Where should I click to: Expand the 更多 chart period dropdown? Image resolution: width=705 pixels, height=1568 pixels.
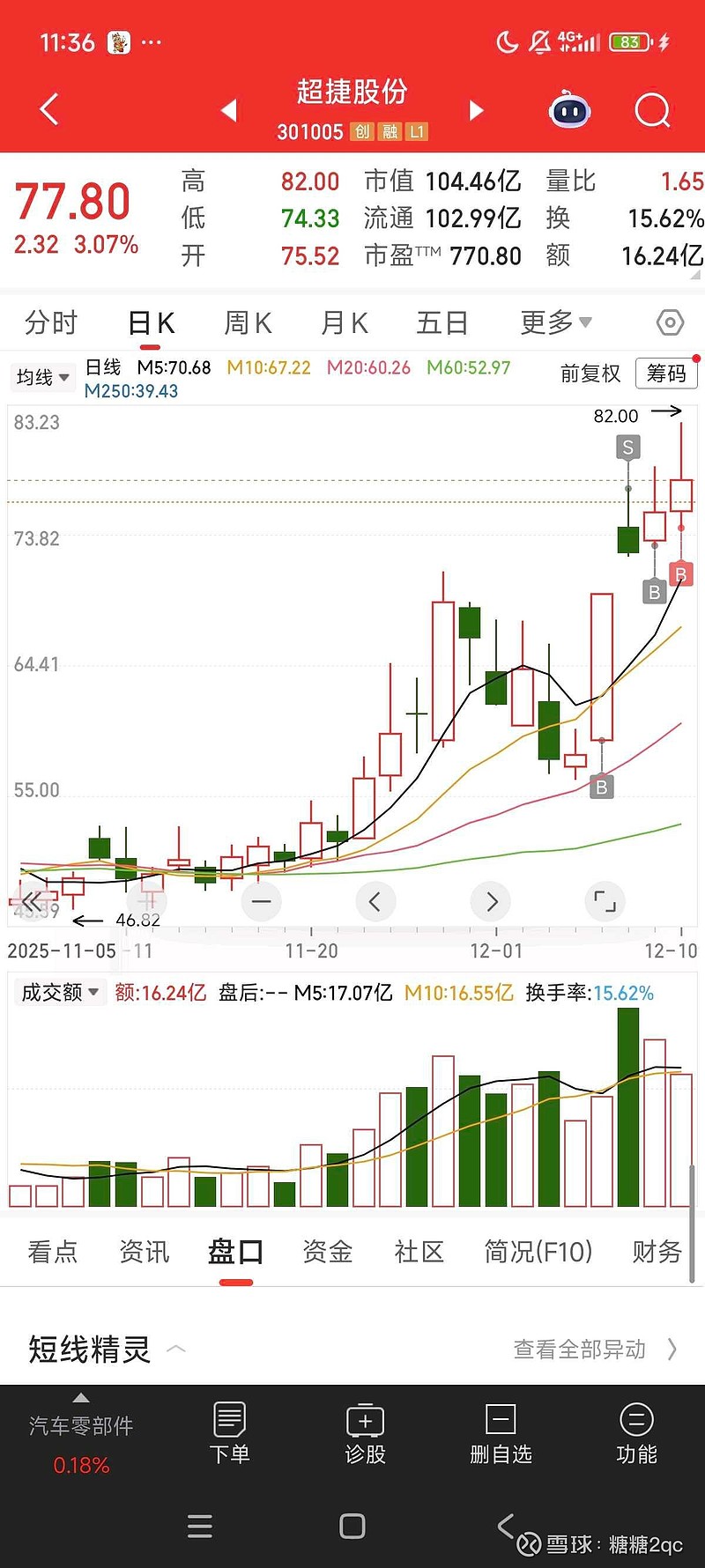pos(555,323)
